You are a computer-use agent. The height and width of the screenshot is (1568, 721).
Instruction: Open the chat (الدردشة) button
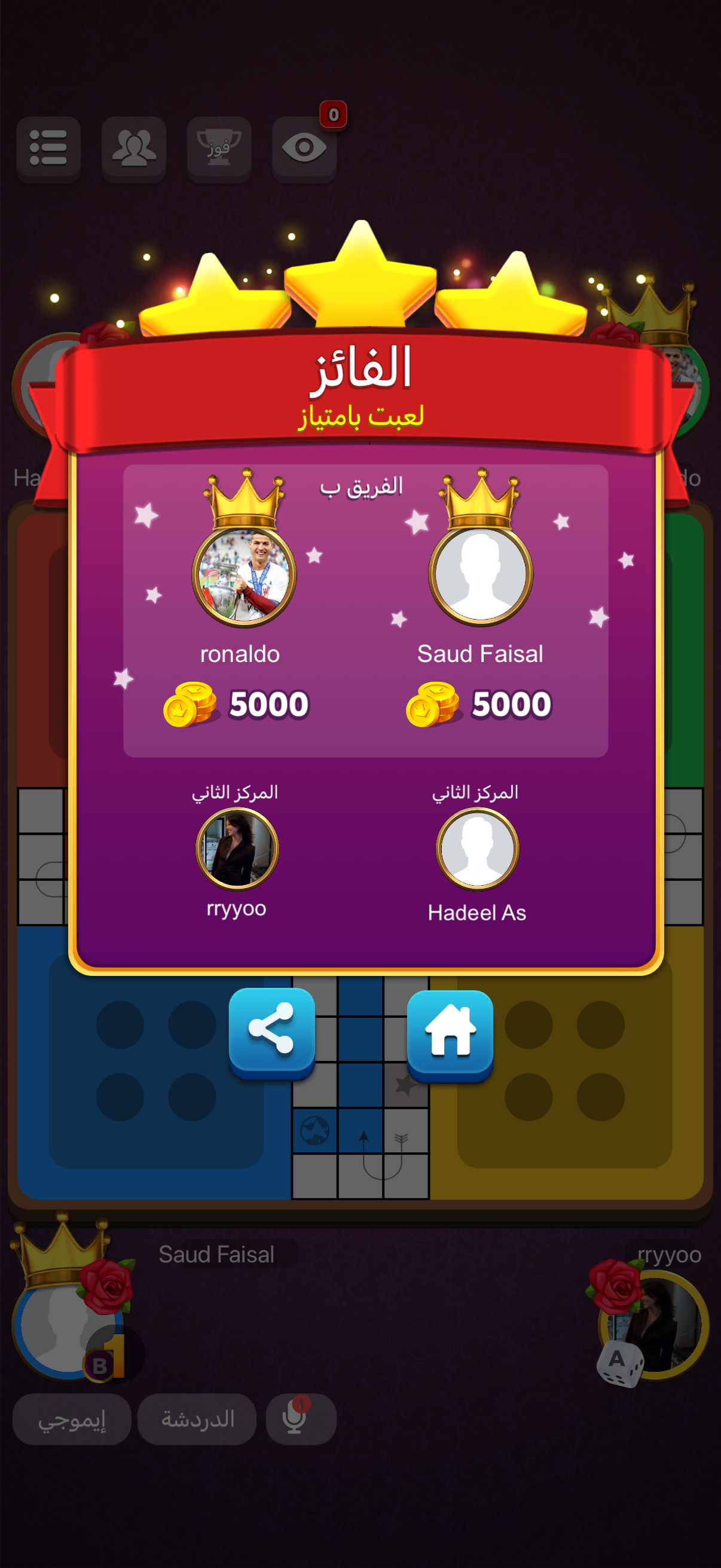[x=197, y=1420]
